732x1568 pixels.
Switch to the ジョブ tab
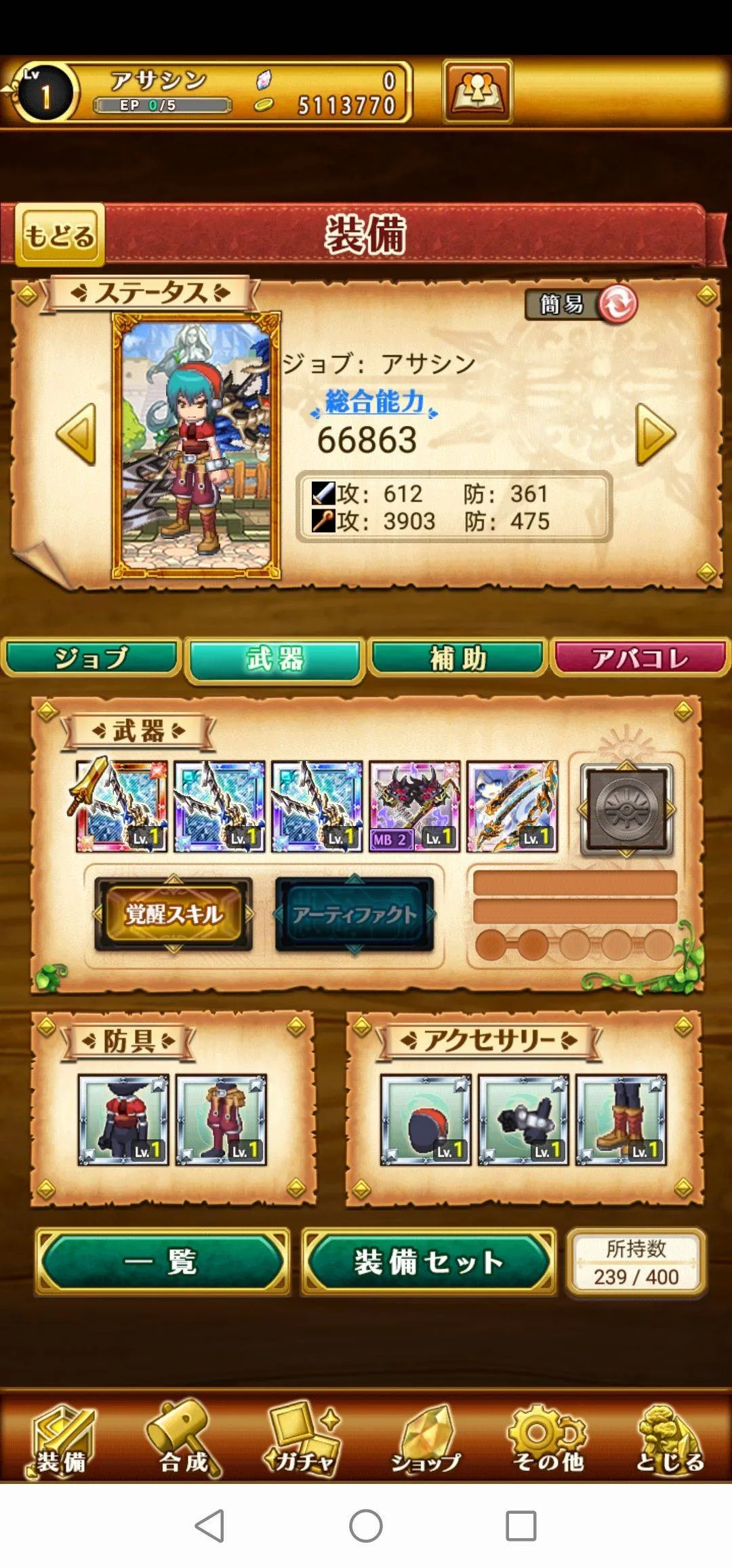[x=91, y=658]
